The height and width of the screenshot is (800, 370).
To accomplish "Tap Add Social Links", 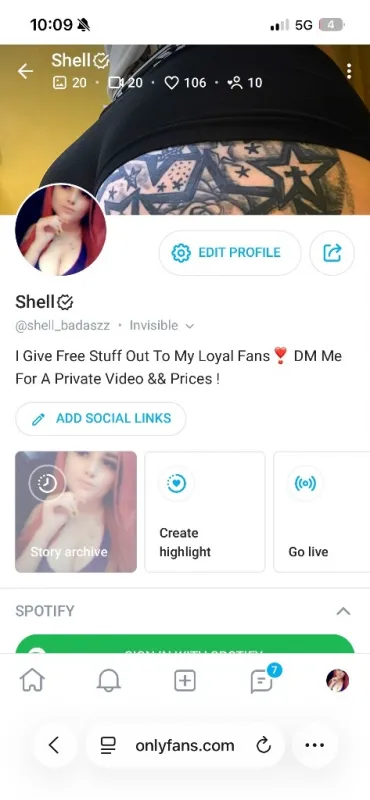I will pyautogui.click(x=101, y=418).
